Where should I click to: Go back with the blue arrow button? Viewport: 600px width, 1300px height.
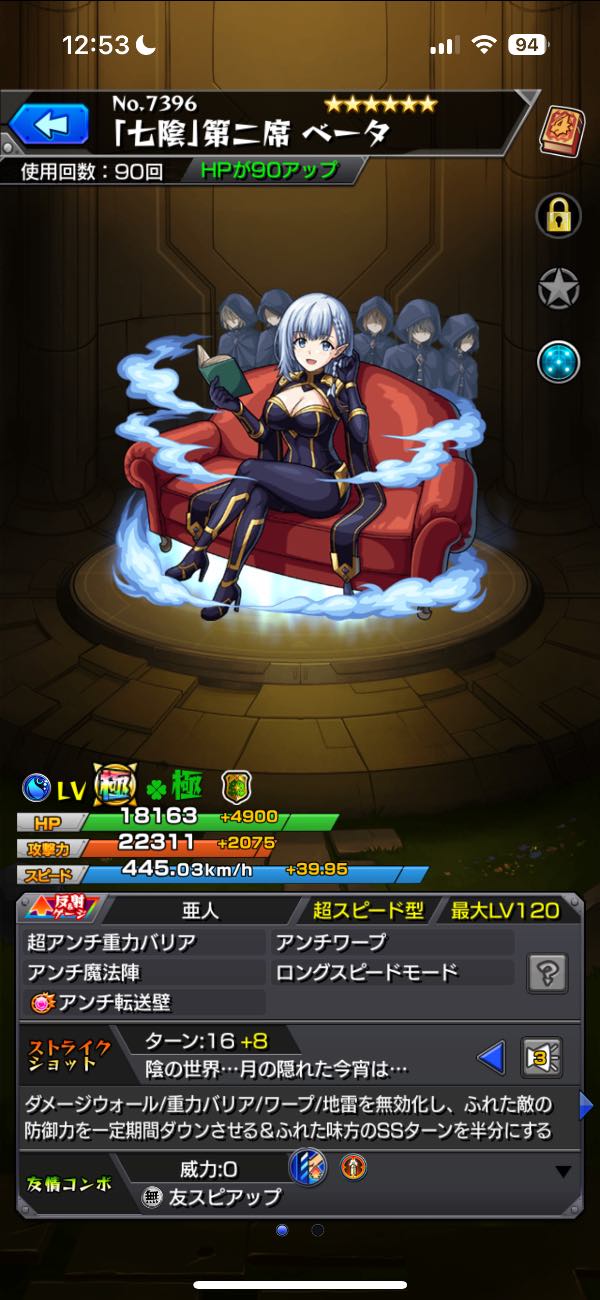[x=50, y=124]
